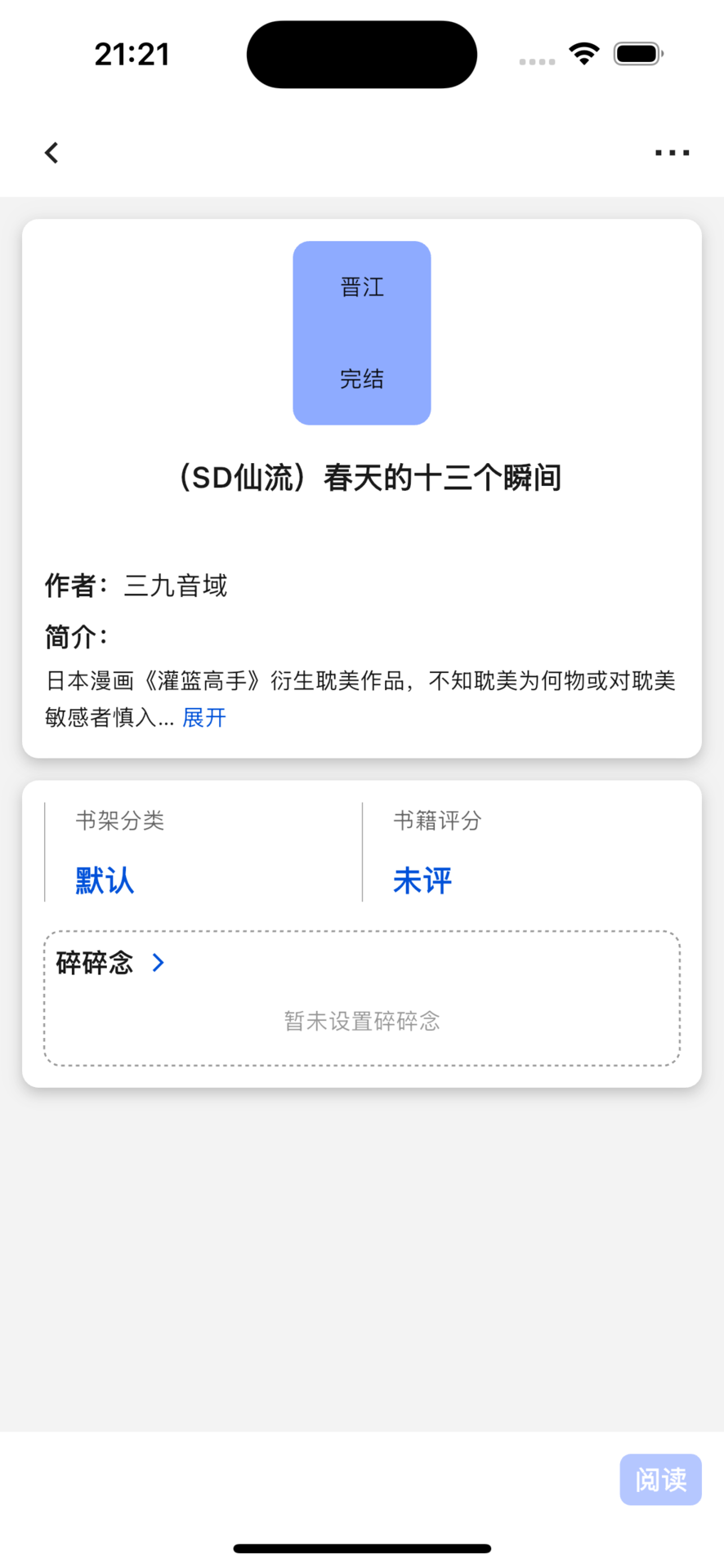The width and height of the screenshot is (724, 1568).
Task: Open the 书架分类 category selector showing 默认
Action: pyautogui.click(x=102, y=880)
